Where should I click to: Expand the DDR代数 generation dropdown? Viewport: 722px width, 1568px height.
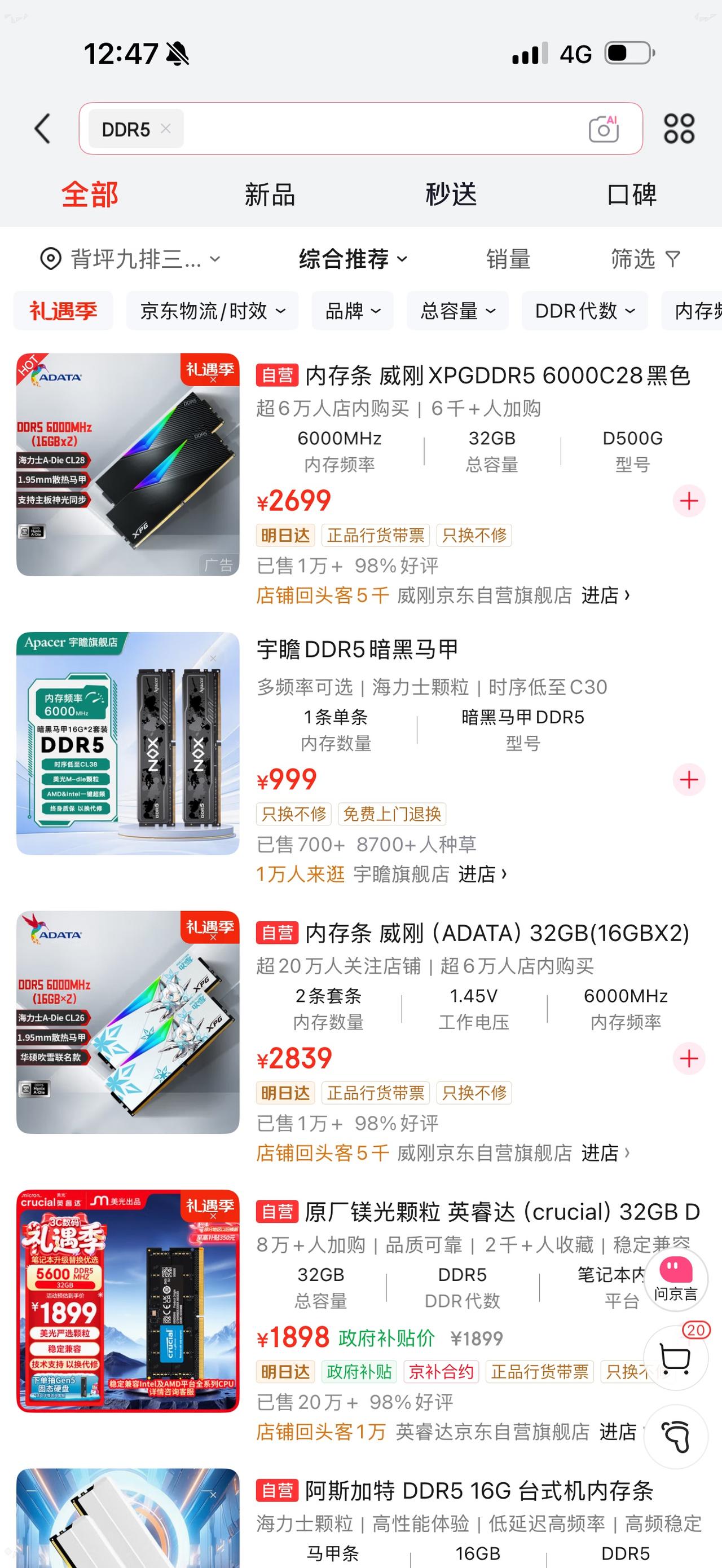(584, 311)
